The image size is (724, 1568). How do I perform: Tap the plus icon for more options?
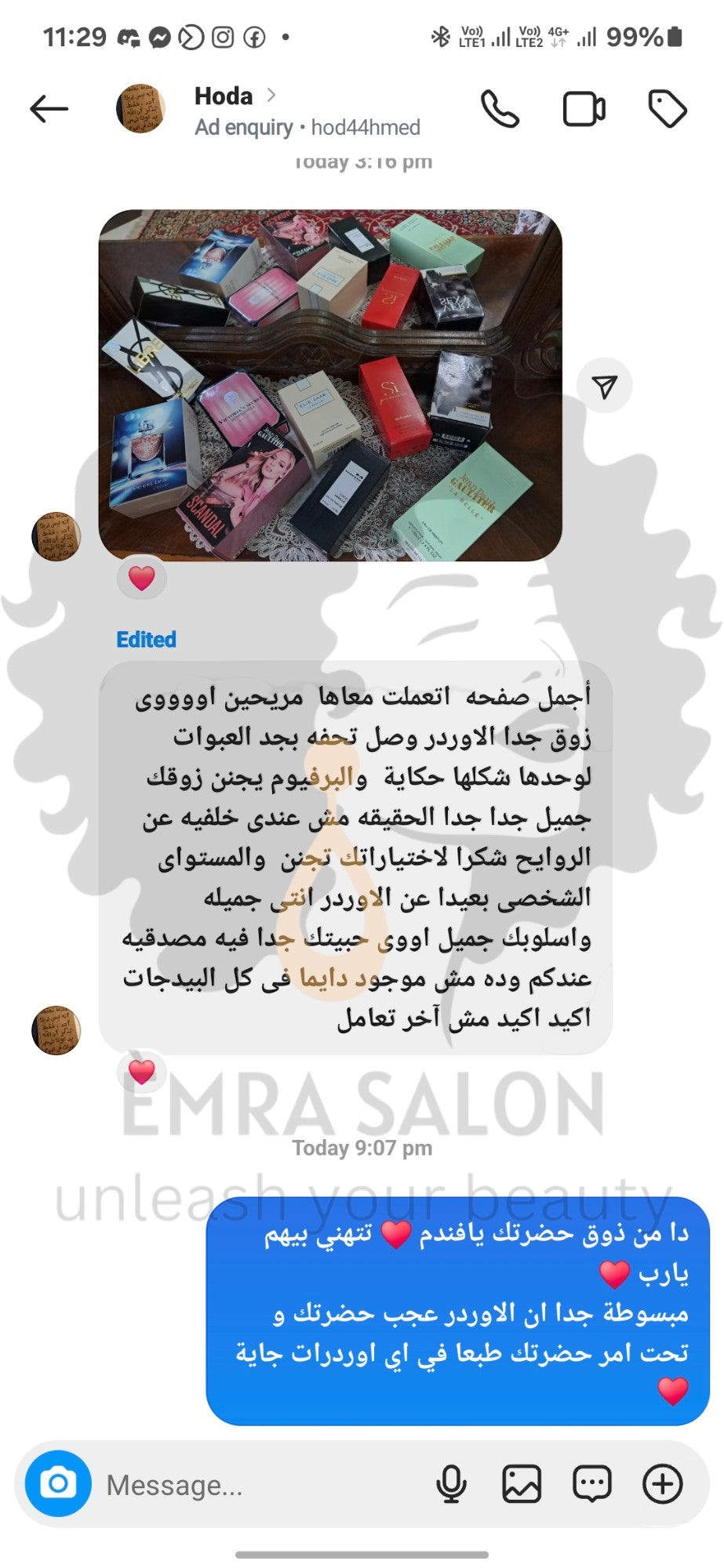click(x=663, y=1484)
